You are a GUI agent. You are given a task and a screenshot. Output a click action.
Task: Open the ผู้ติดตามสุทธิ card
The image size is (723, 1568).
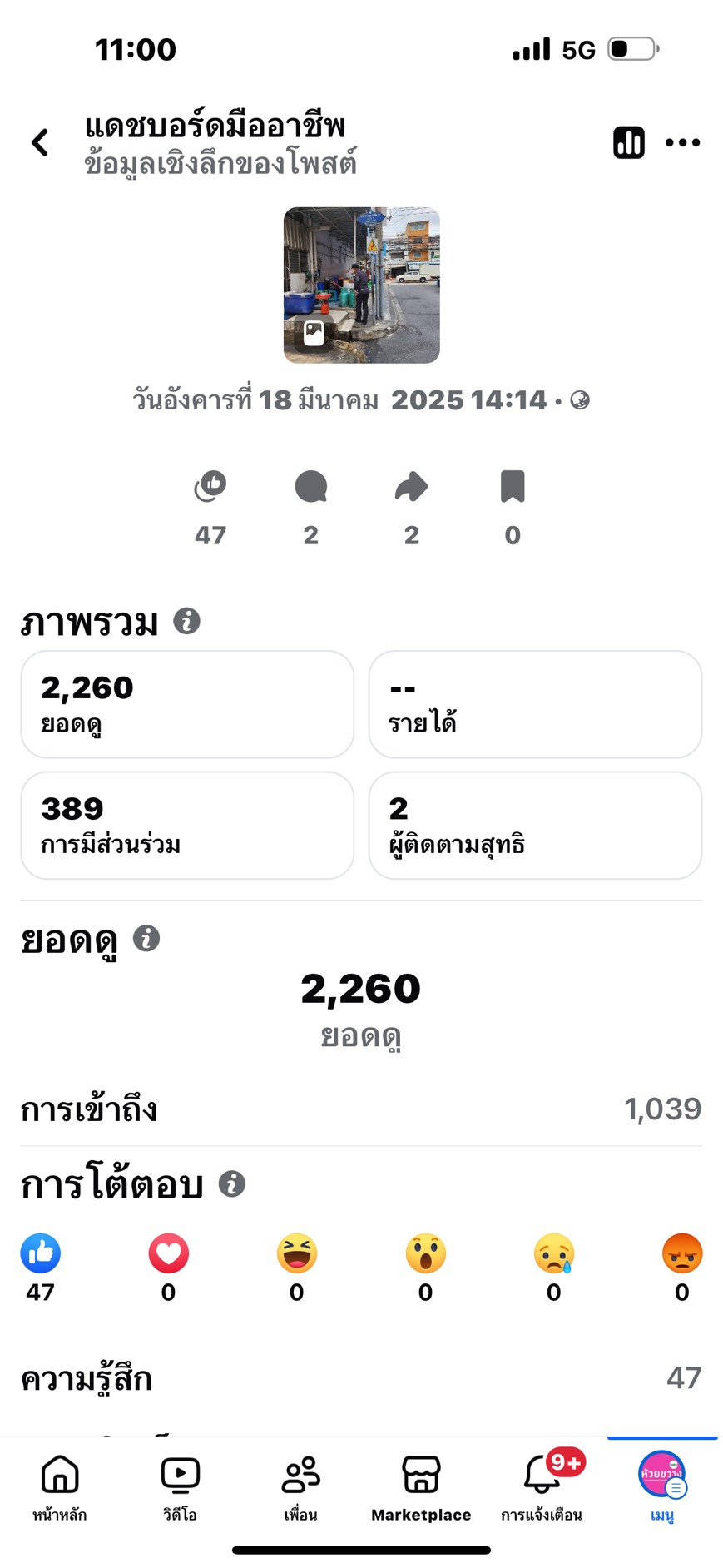point(535,825)
